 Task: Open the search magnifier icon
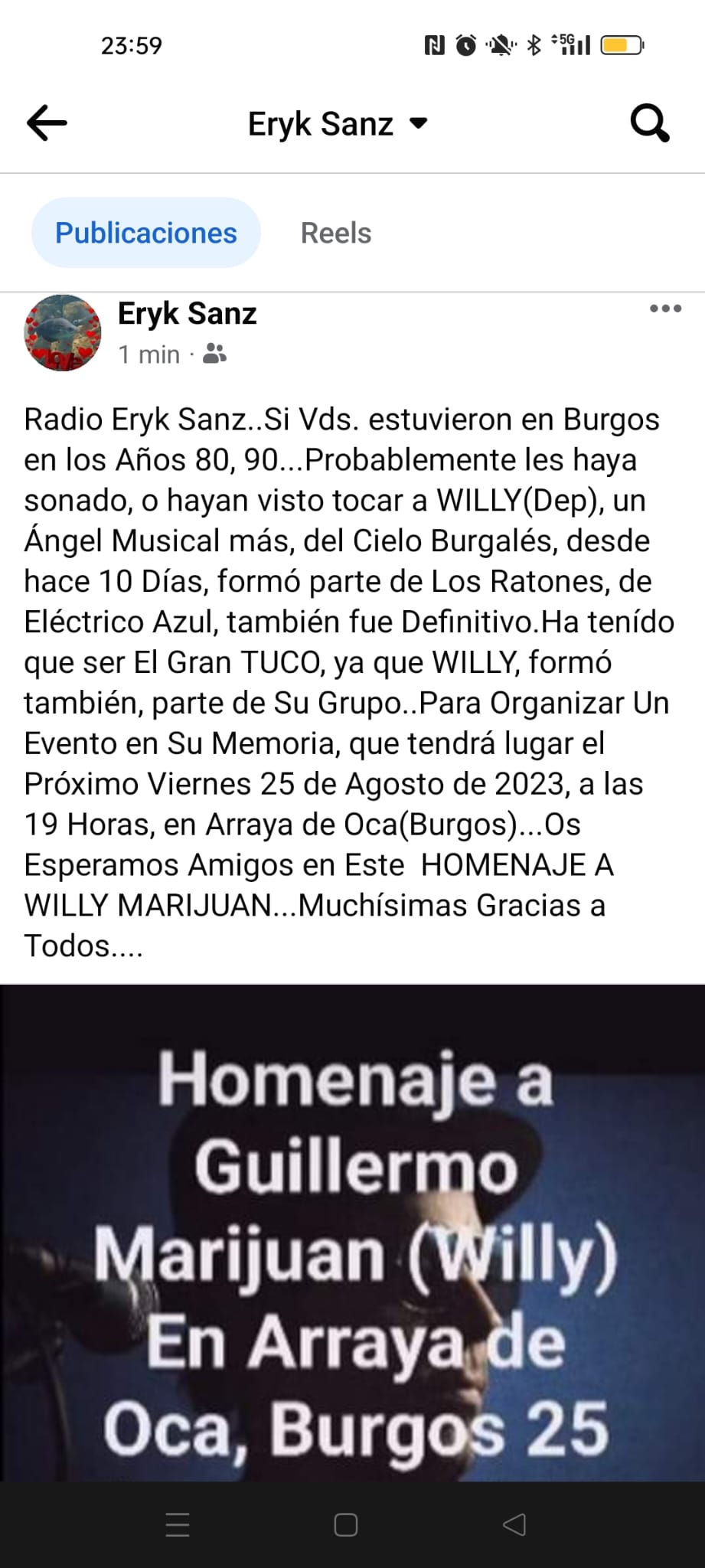[649, 123]
